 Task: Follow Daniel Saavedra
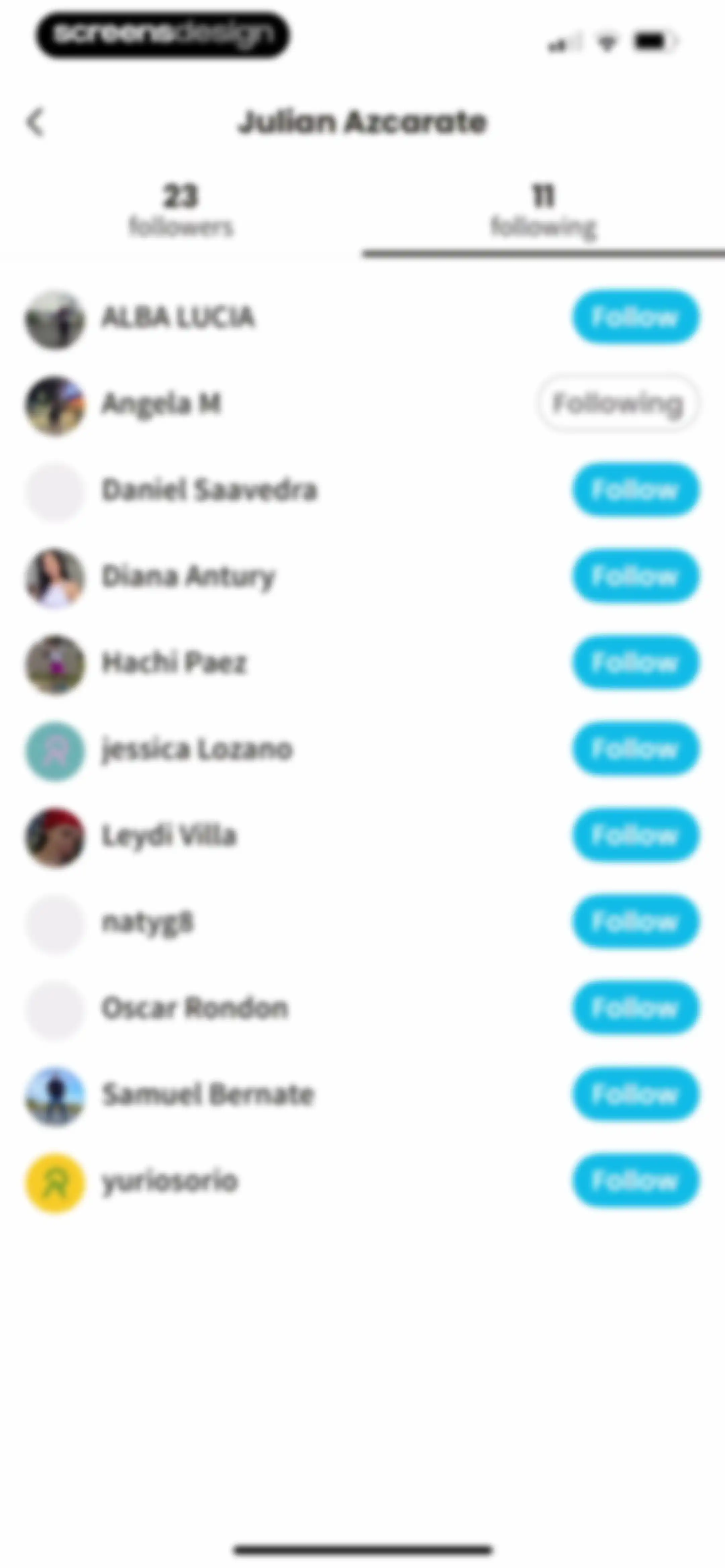pos(635,490)
